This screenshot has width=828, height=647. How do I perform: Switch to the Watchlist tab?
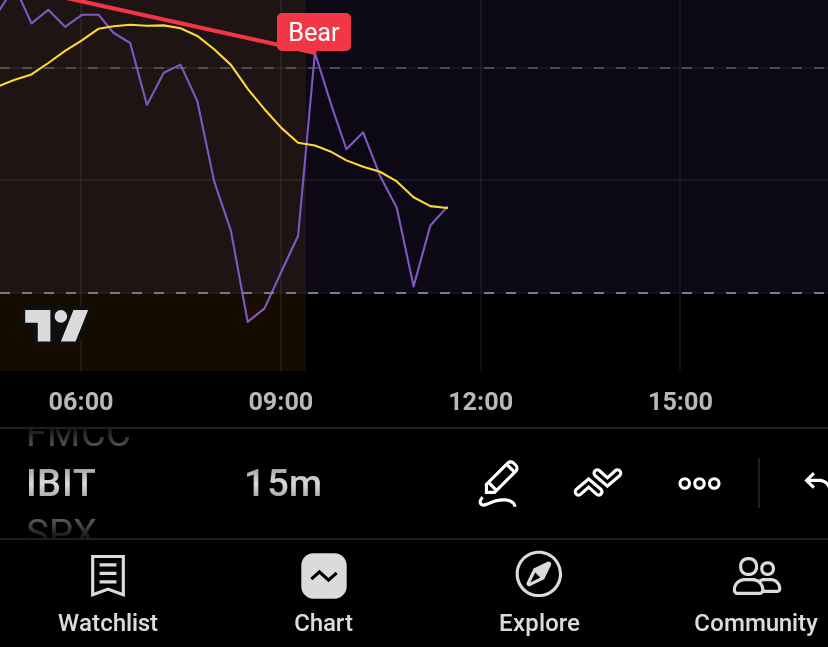(108, 594)
